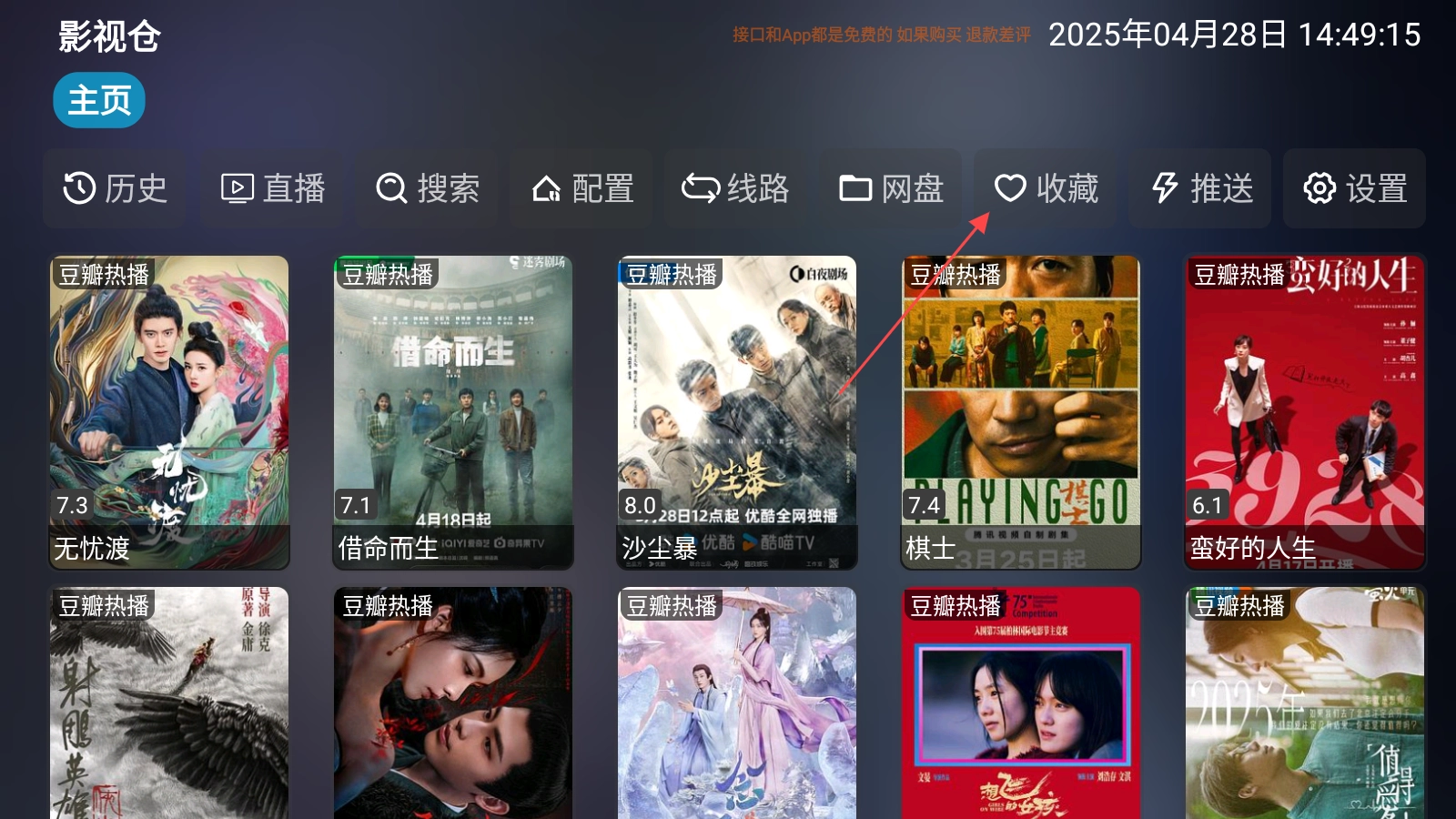The height and width of the screenshot is (819, 1456).
Task: Open the 无忧渡 show card
Action: coord(169,412)
